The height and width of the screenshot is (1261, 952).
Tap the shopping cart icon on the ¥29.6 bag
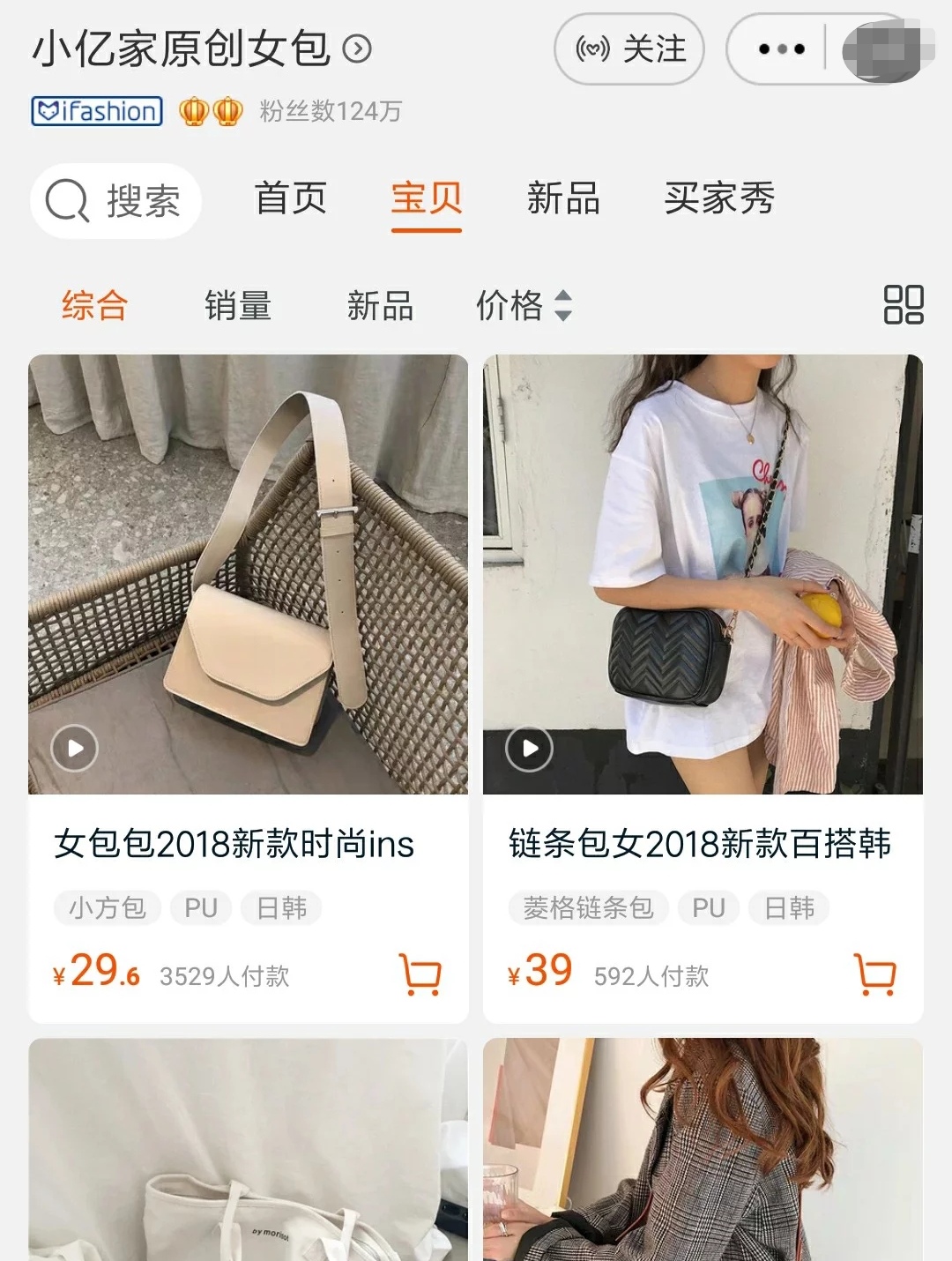pos(421,975)
